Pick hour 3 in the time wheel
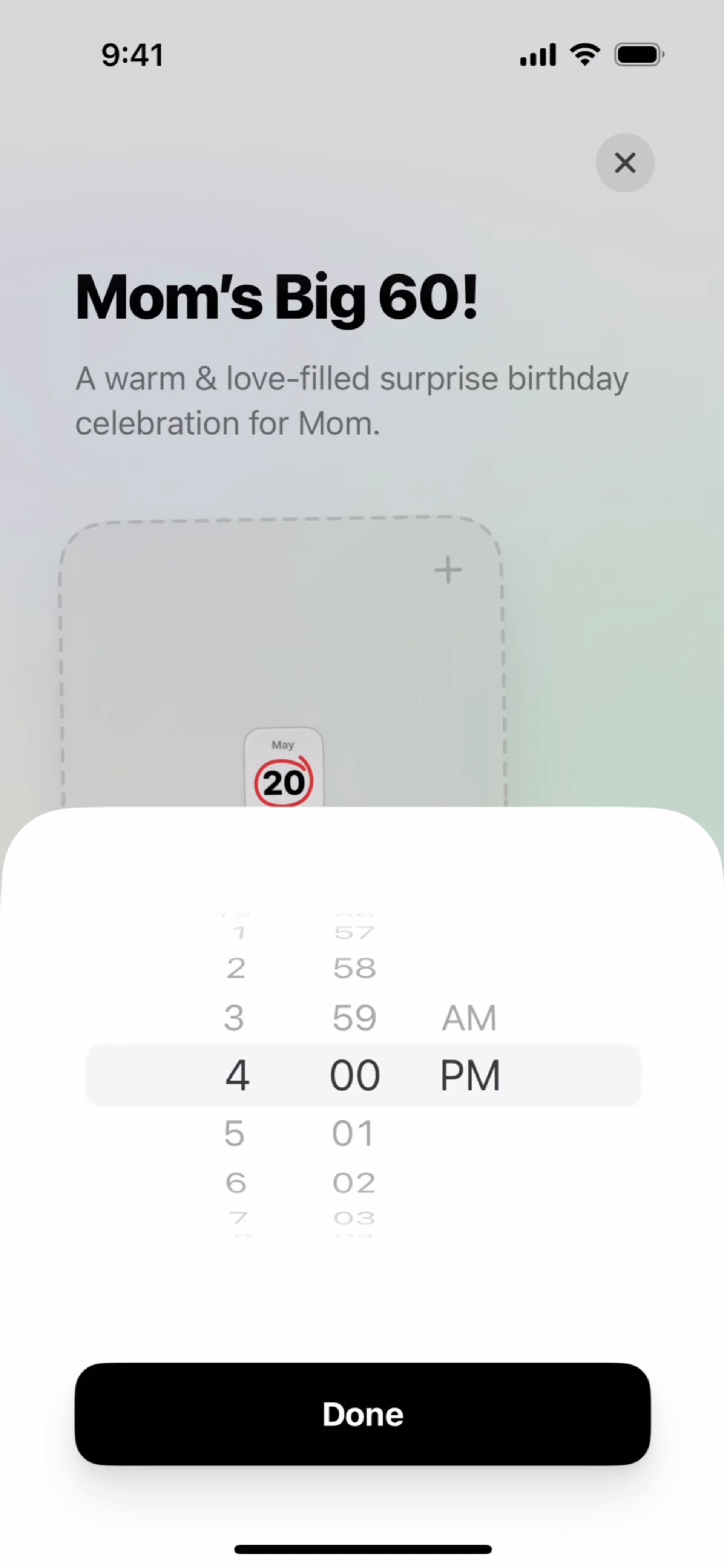Screen dimensions: 724x1568 click(235, 1018)
